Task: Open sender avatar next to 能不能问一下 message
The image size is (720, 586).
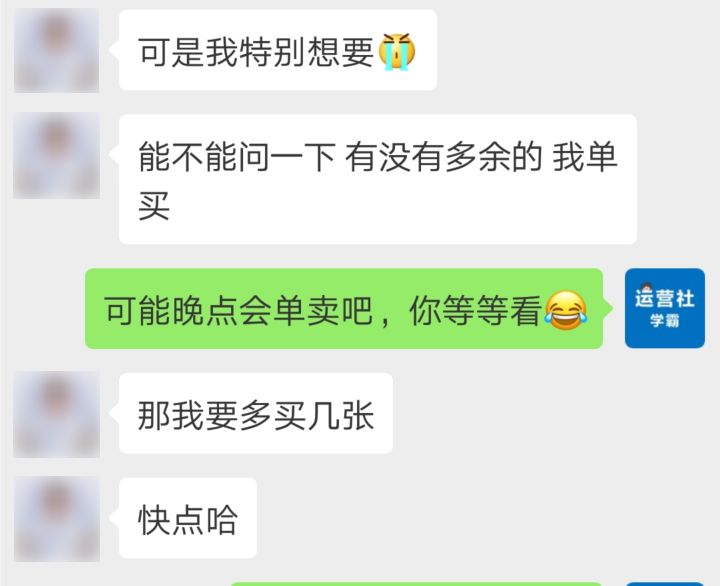Action: pyautogui.click(x=56, y=155)
